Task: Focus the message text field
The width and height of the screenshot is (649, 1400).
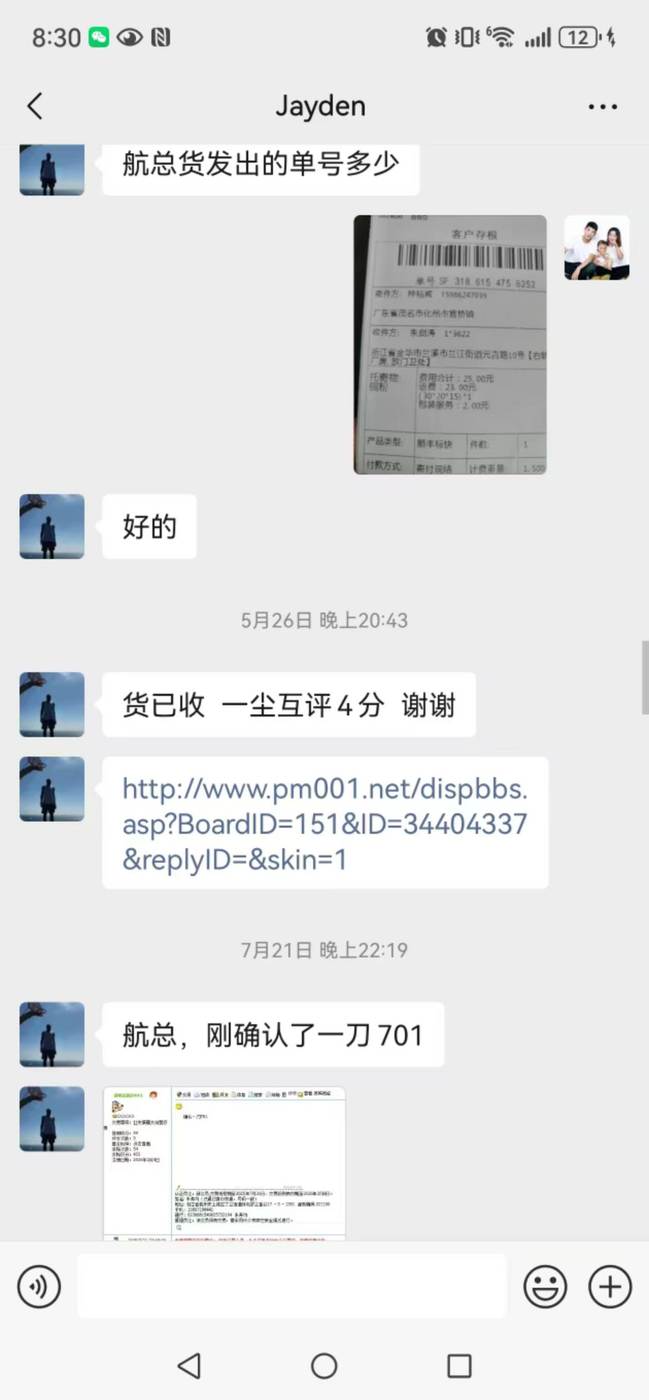Action: [291, 1286]
